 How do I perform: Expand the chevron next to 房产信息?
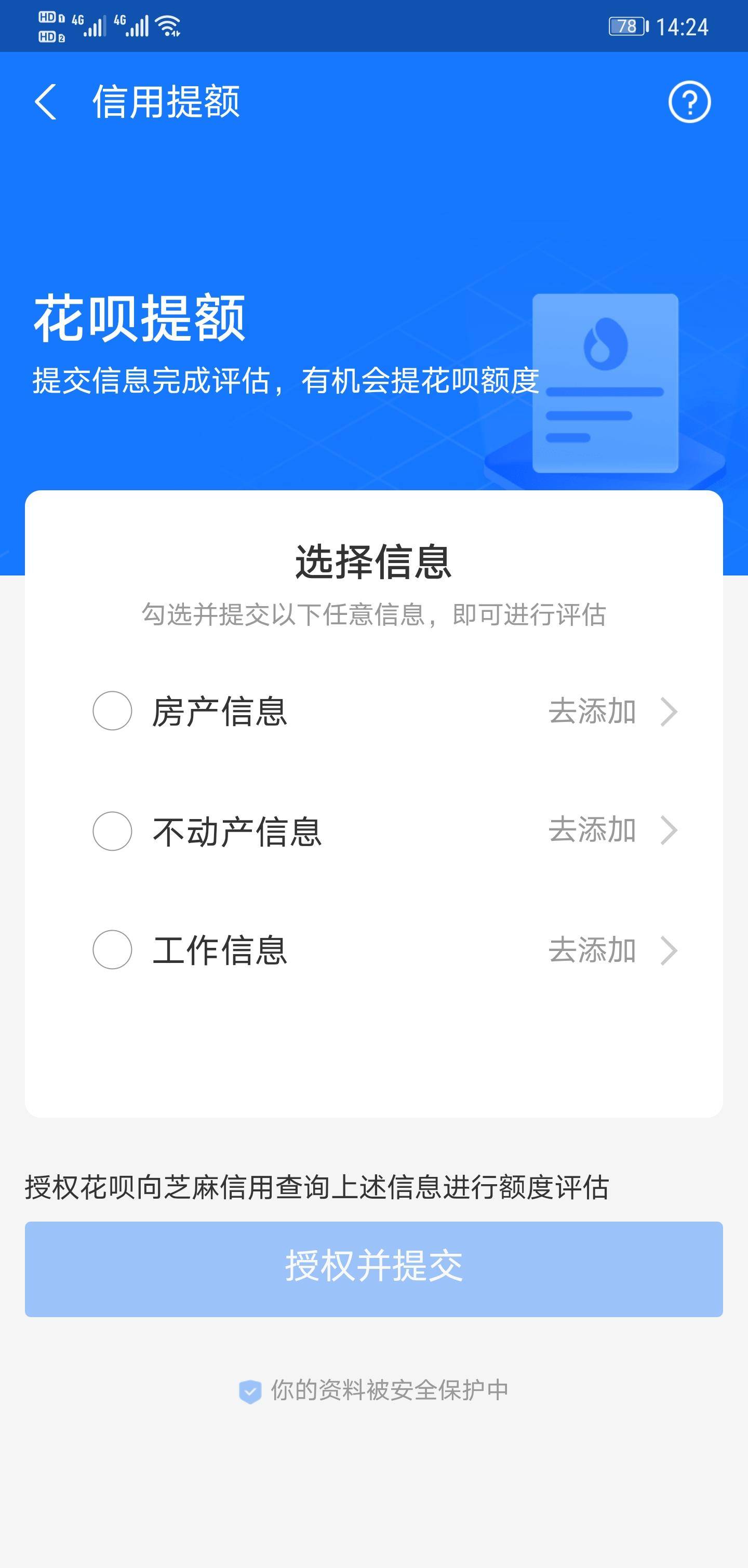[x=669, y=711]
